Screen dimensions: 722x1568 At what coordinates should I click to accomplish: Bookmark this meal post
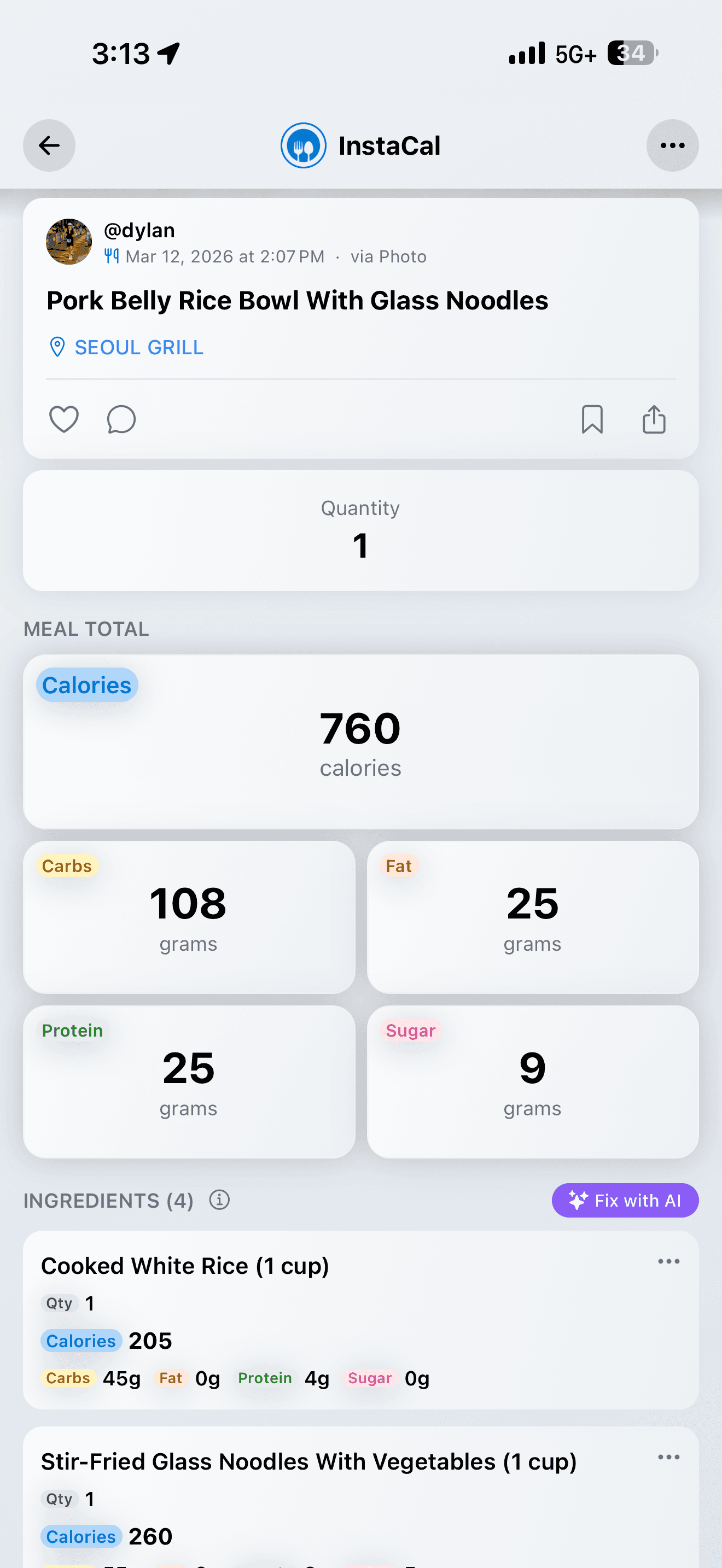click(x=593, y=419)
